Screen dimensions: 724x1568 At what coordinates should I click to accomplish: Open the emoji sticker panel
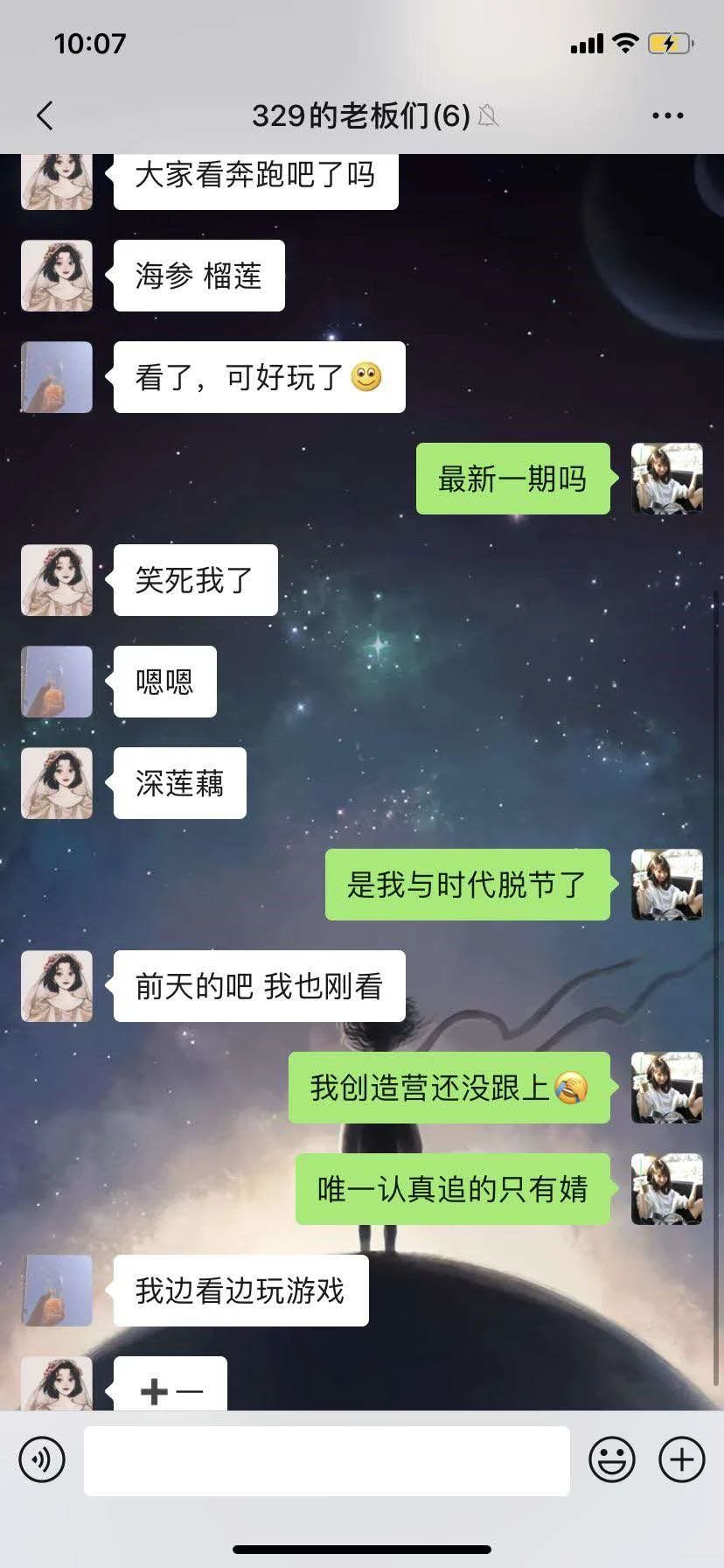point(611,1459)
